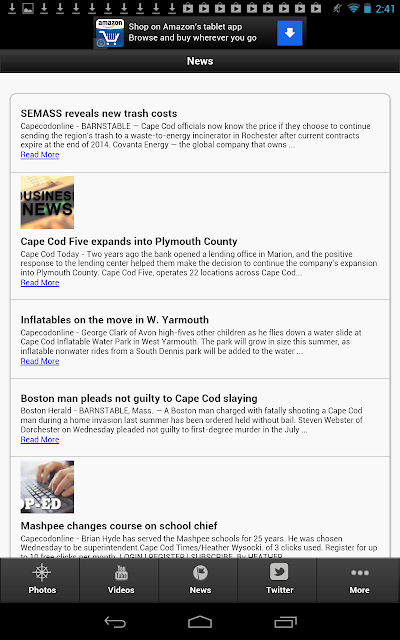Open Read More under SEMASS trash costs
Viewport: 400px width, 640px height.
(x=40, y=155)
